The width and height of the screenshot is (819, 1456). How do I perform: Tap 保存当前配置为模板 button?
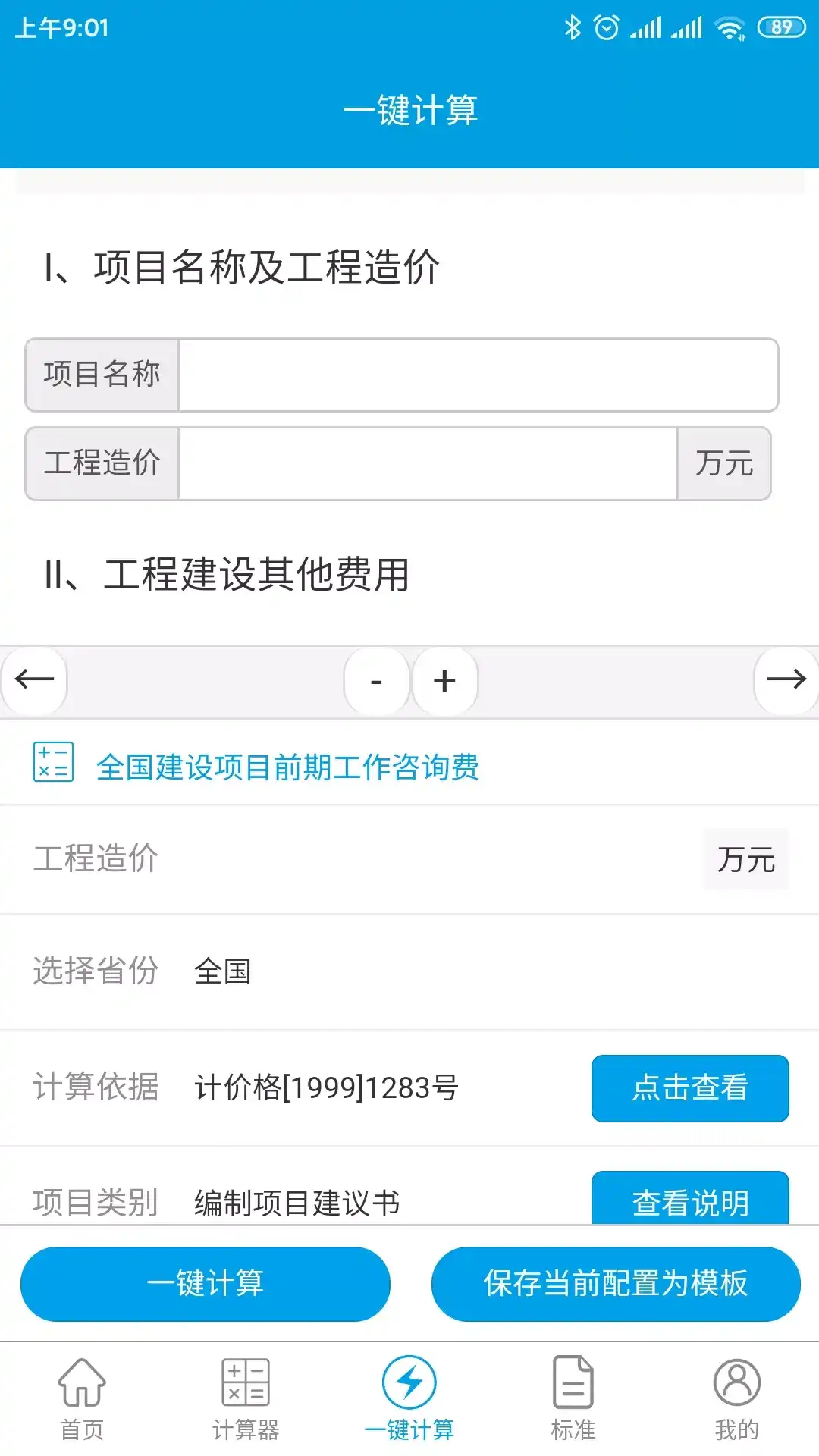[x=615, y=1283]
